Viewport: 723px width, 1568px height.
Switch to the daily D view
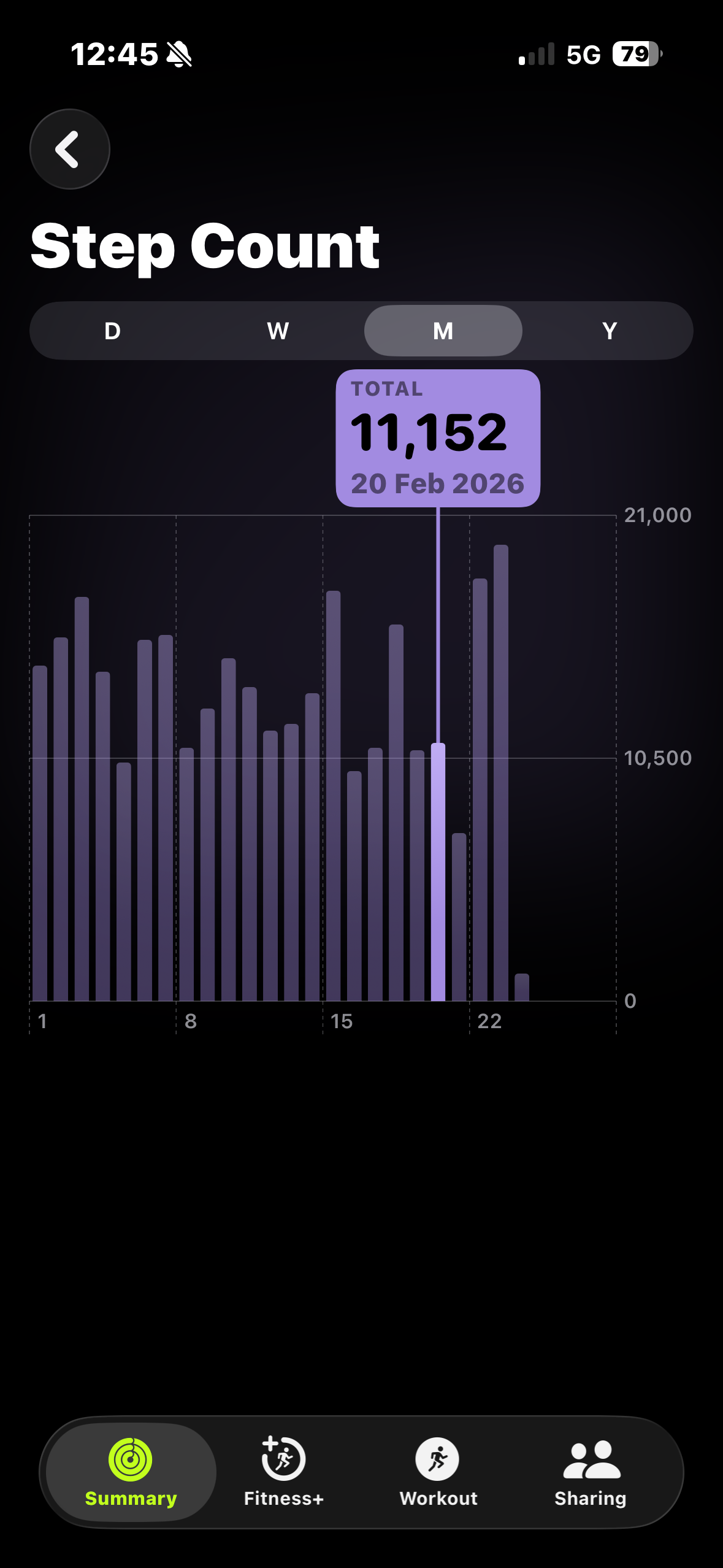[113, 331]
